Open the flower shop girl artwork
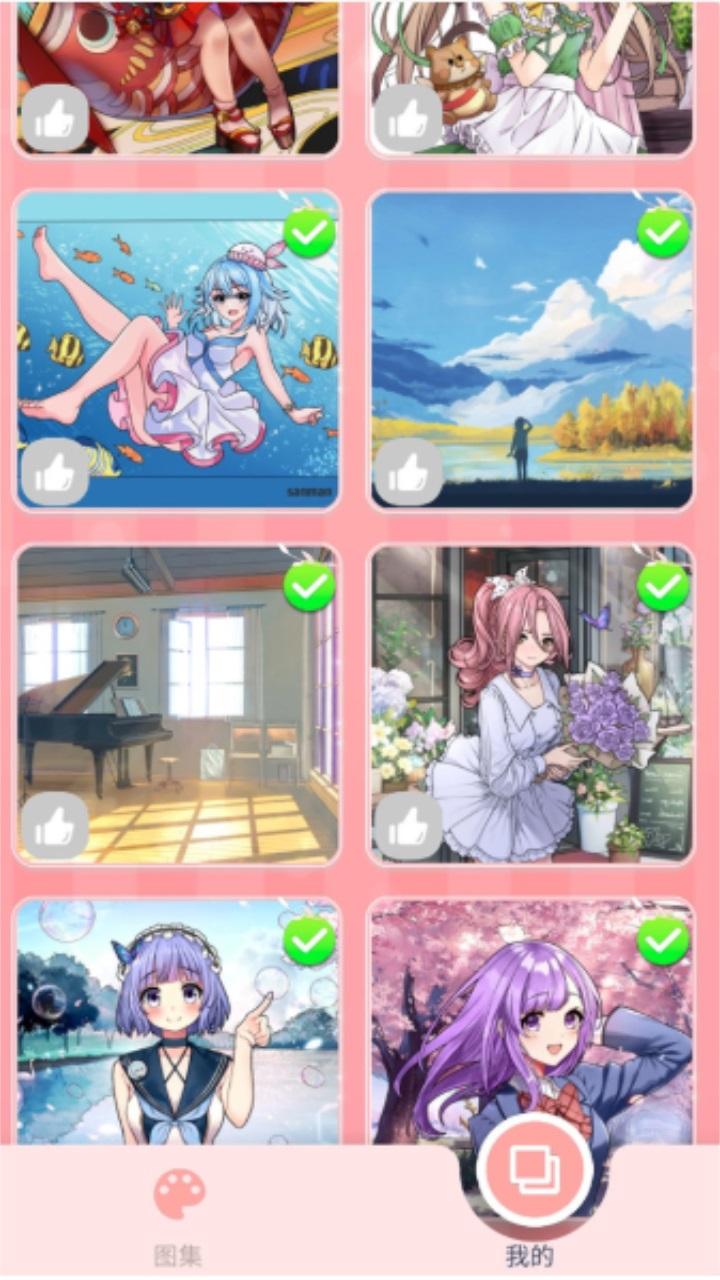The height and width of the screenshot is (1280, 720). 531,700
